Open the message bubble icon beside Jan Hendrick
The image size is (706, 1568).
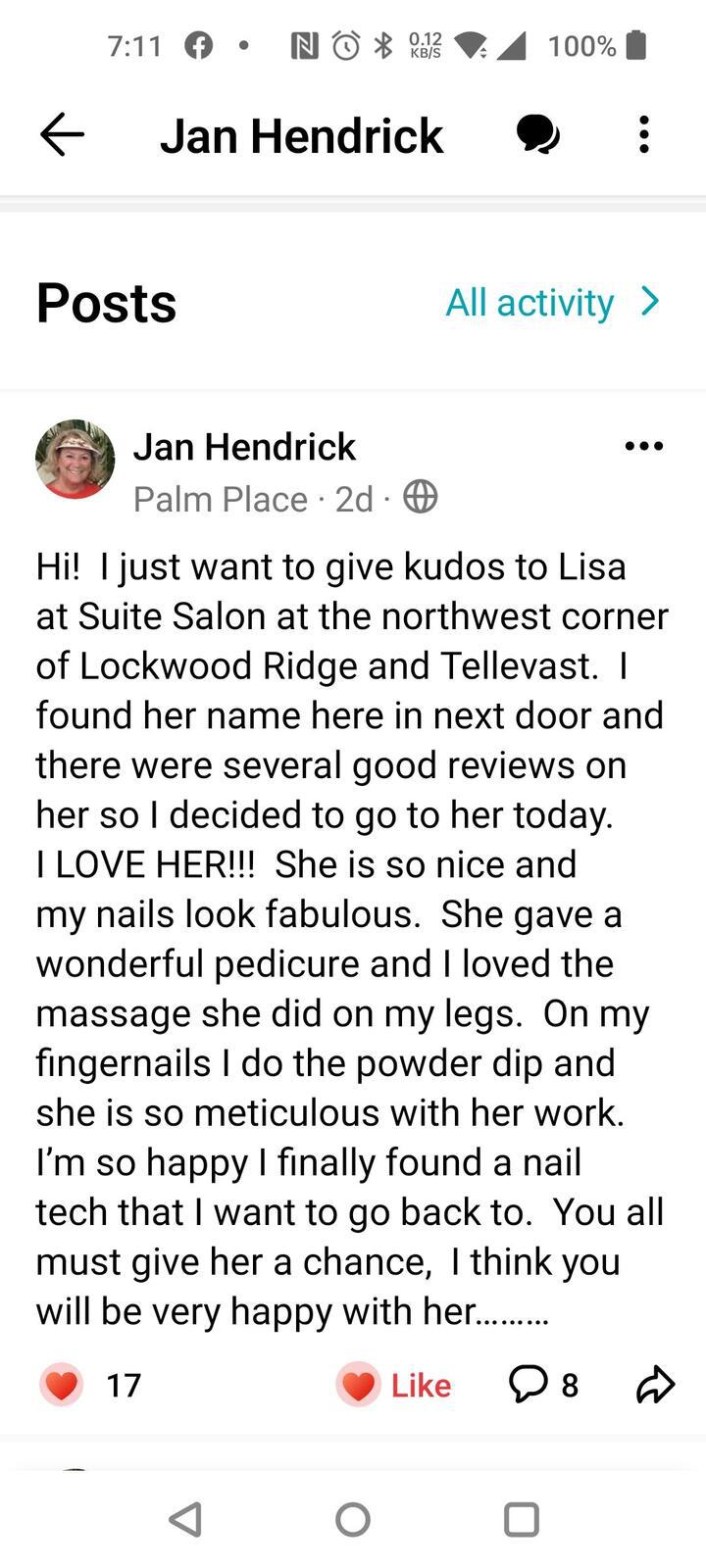(538, 134)
